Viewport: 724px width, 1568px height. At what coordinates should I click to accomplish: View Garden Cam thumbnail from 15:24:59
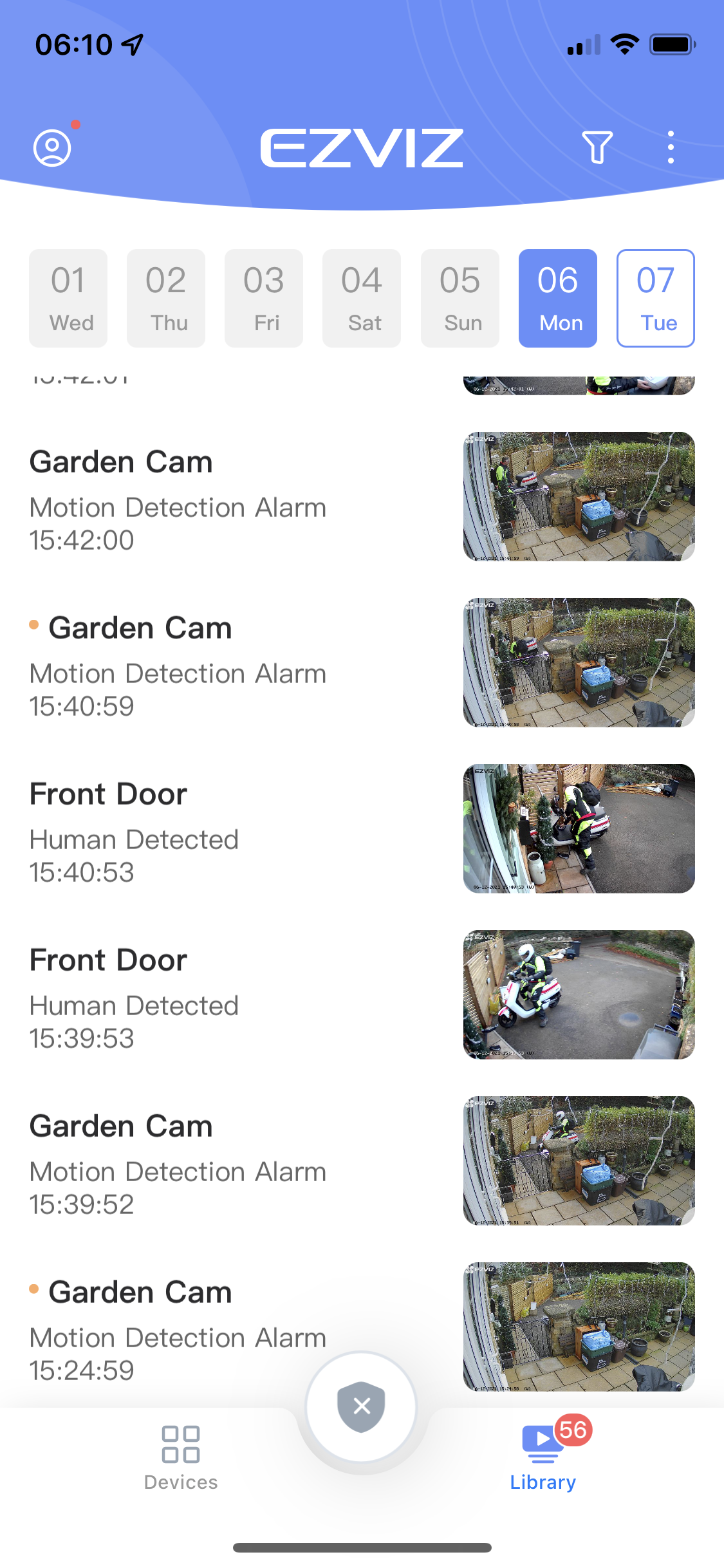pyautogui.click(x=579, y=1327)
